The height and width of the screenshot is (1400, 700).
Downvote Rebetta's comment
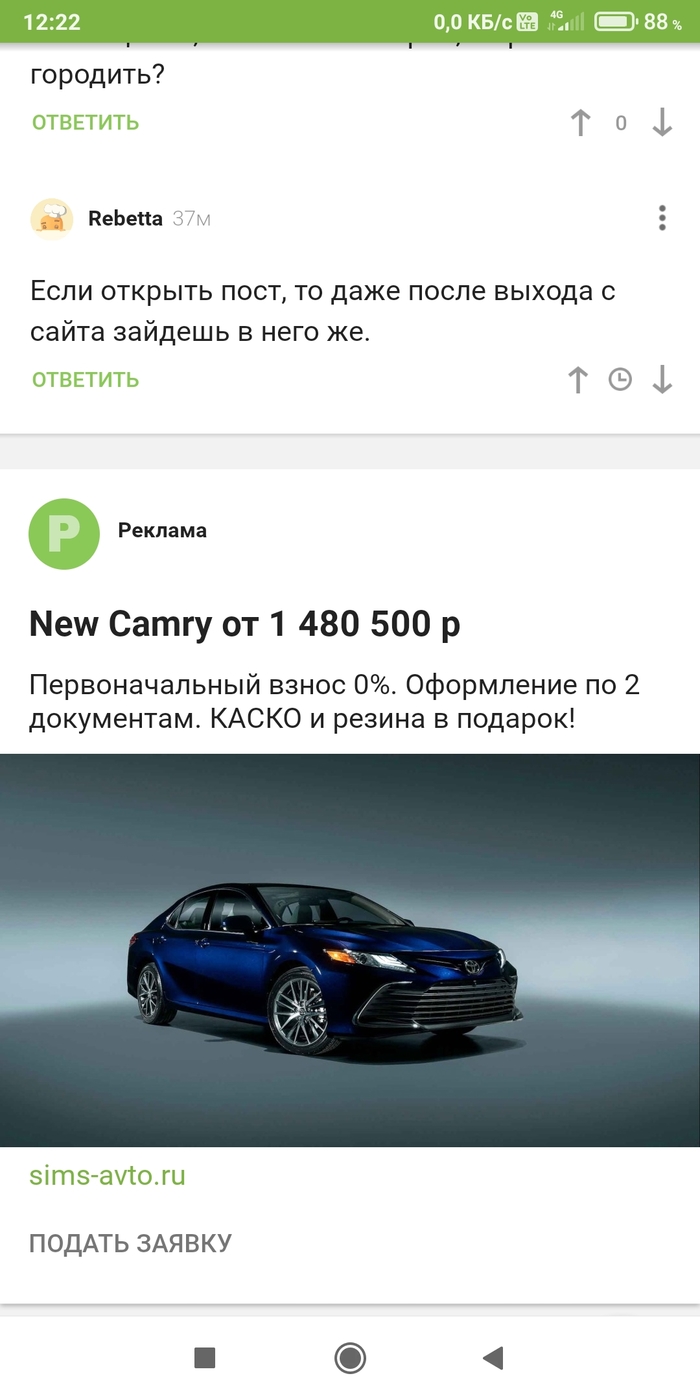[662, 380]
